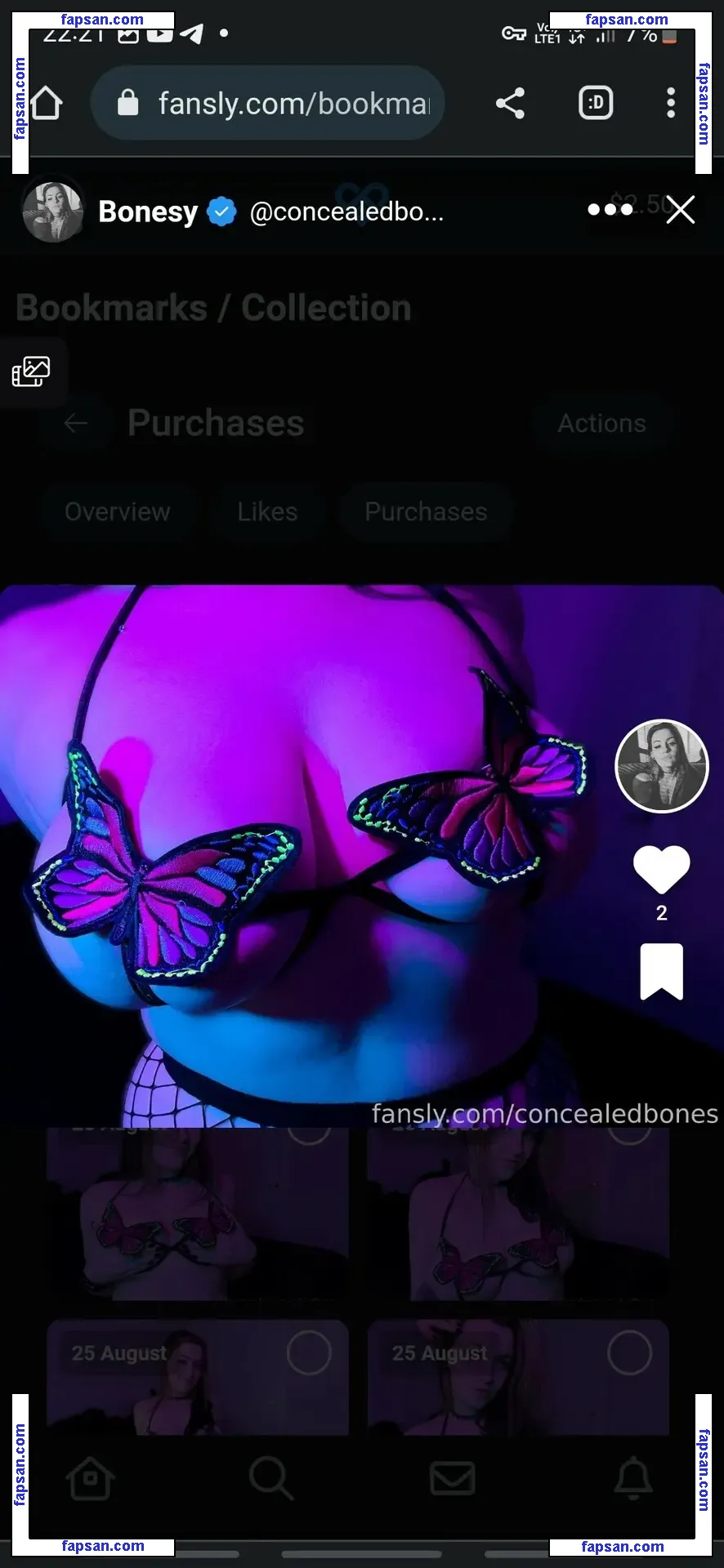Open the creator's round avatar beside the photo
Screen dimensions: 724x1568
[x=661, y=766]
